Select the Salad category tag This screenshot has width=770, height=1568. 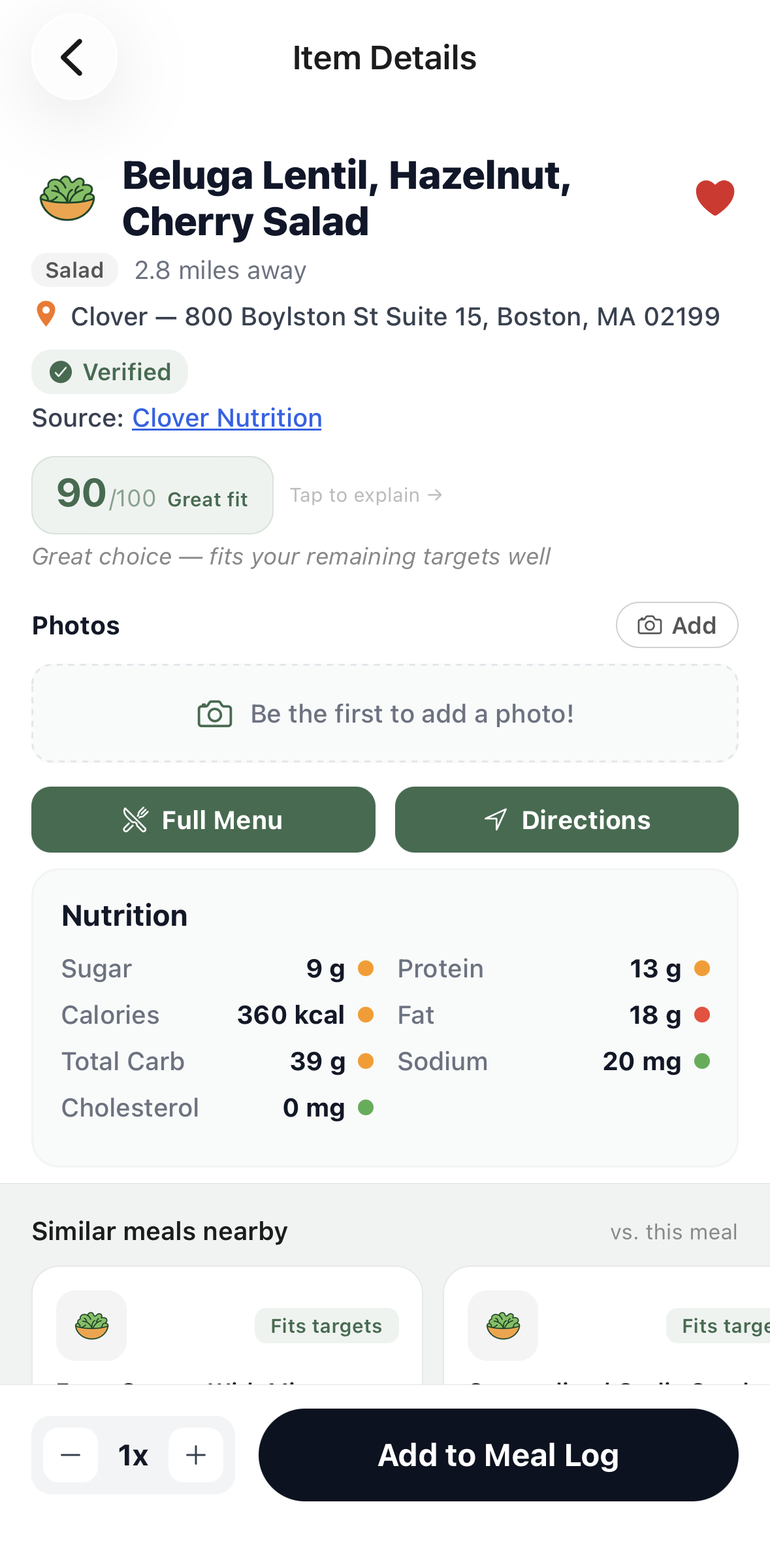74,269
